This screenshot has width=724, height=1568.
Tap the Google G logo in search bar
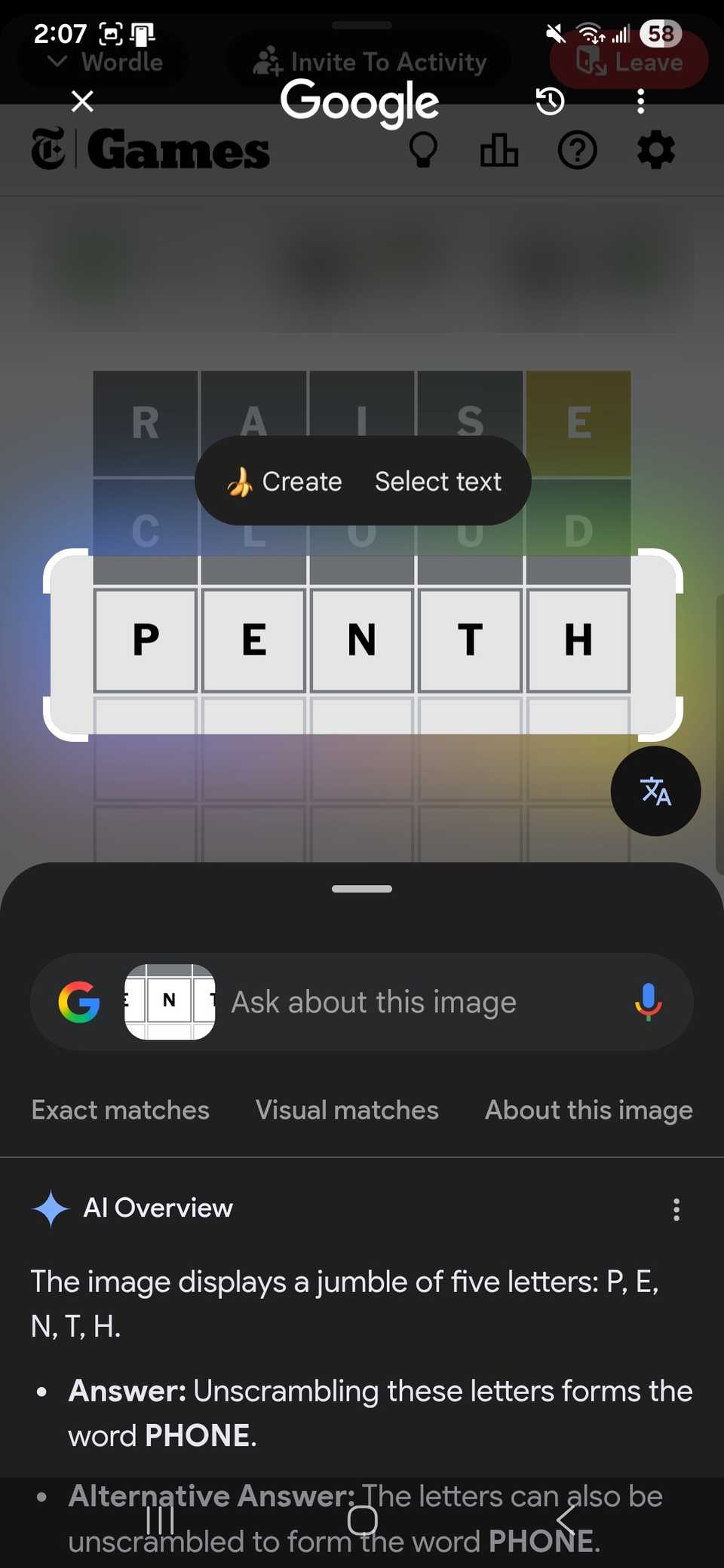(78, 1002)
